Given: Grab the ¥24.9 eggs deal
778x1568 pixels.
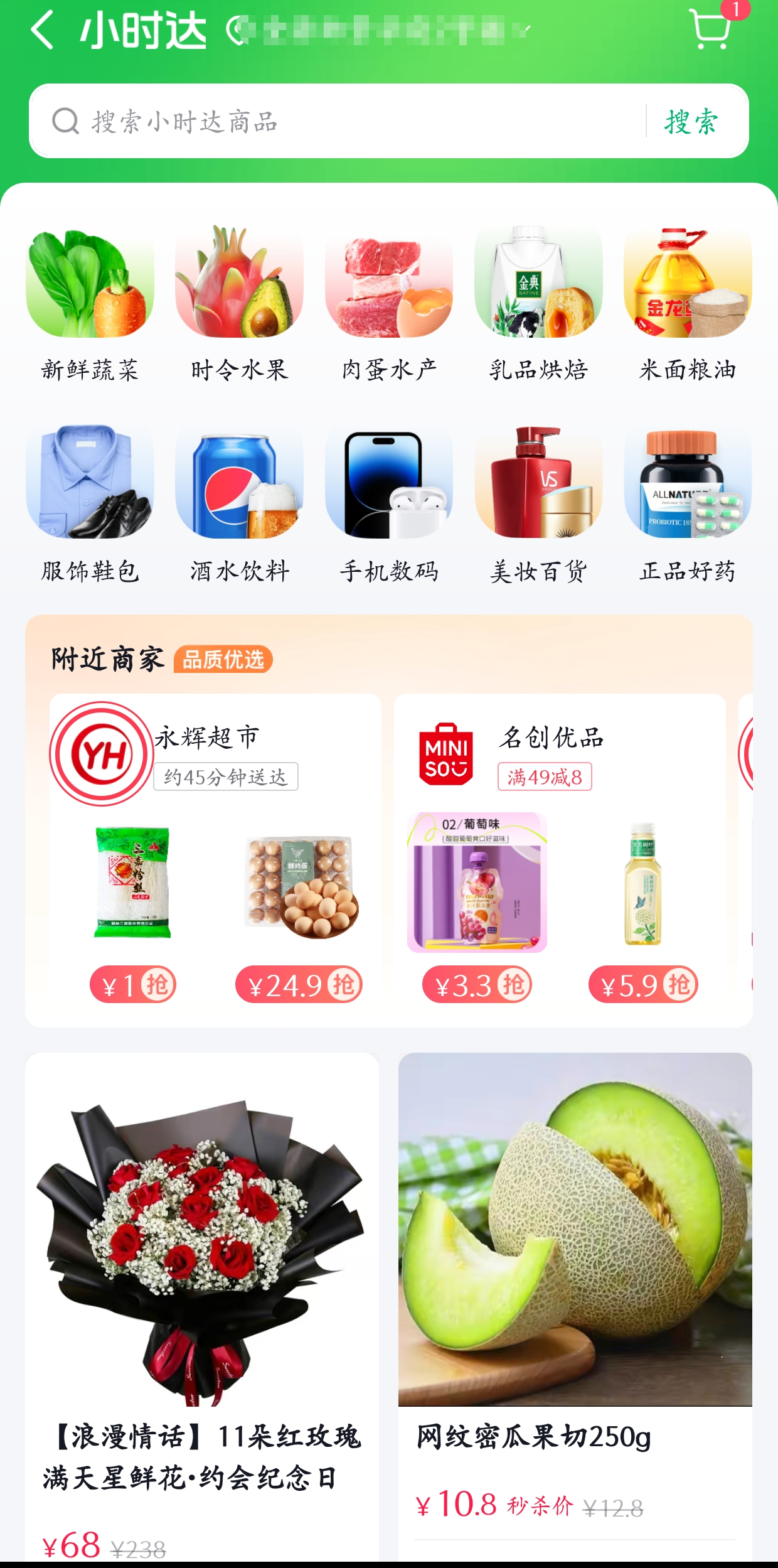Looking at the screenshot, I should 299,984.
